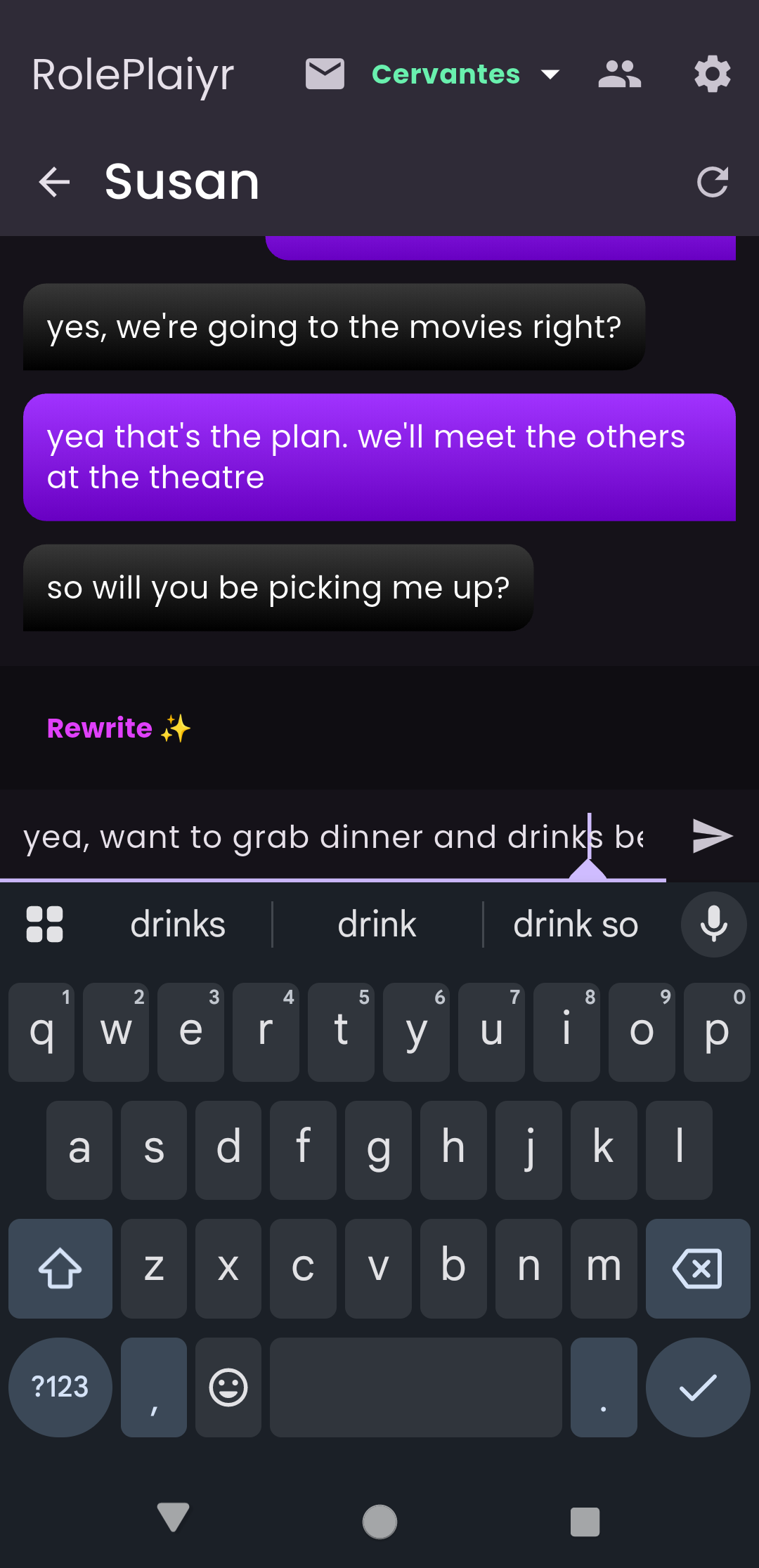This screenshot has height=1568, width=759.
Task: Refresh the Susan conversation
Action: click(x=712, y=182)
